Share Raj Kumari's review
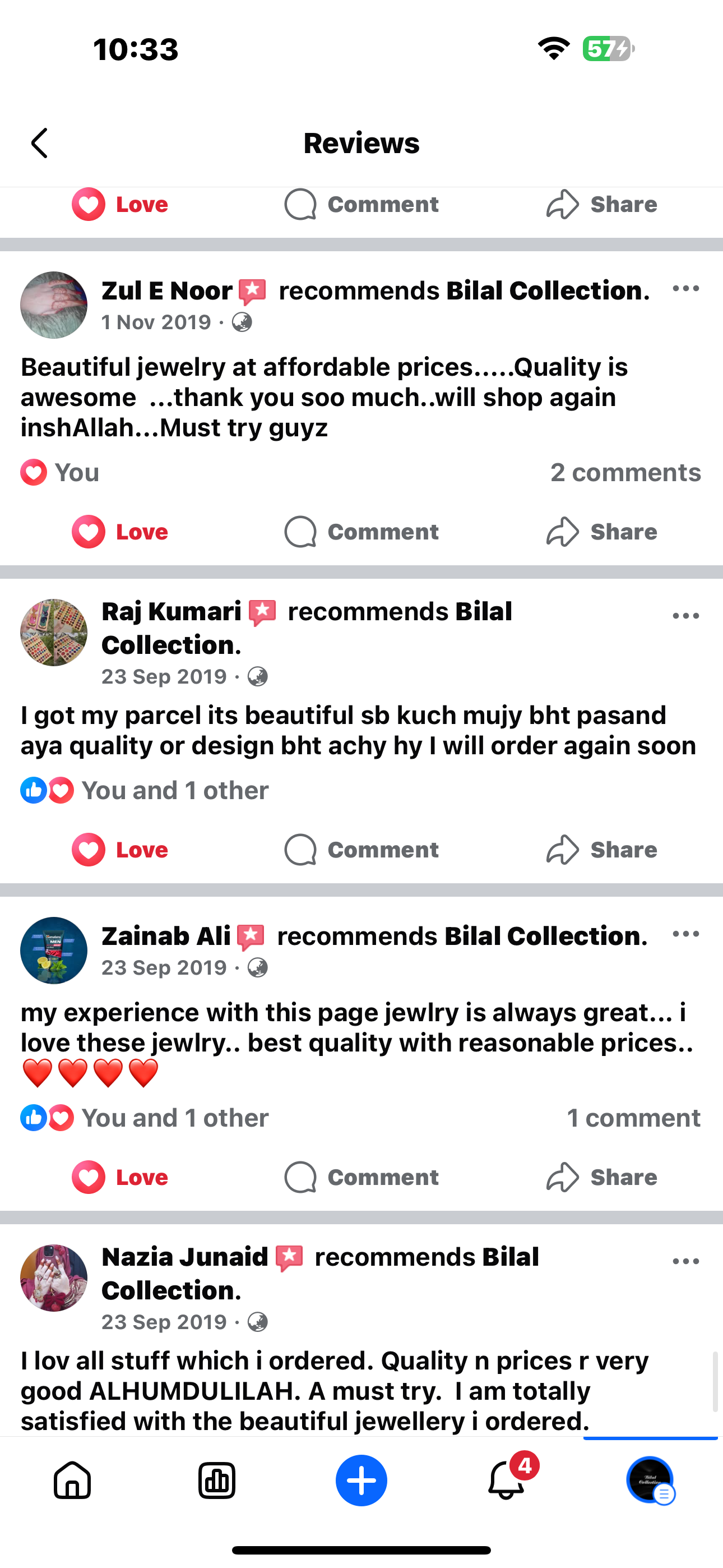Viewport: 723px width, 1568px height. click(x=601, y=850)
